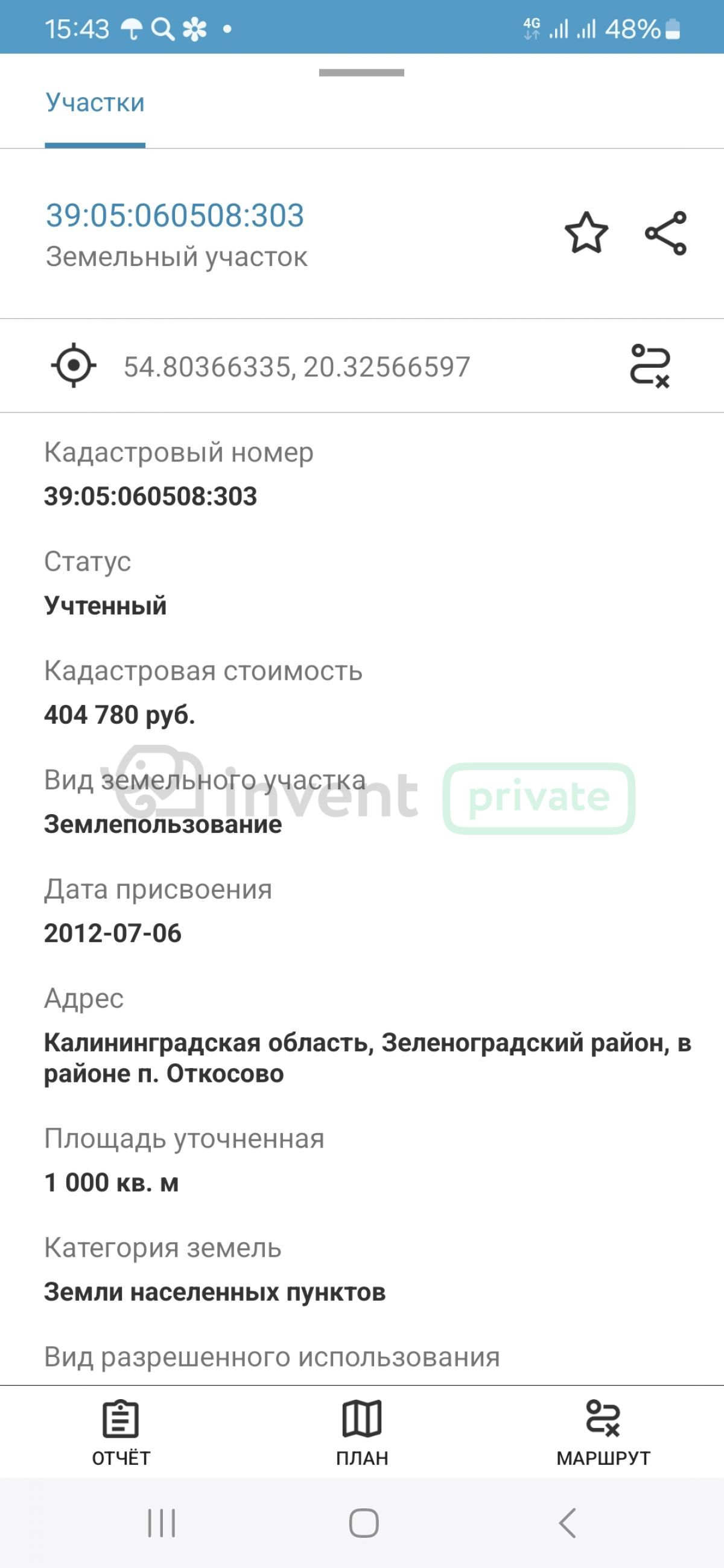The image size is (724, 1568).
Task: Open recent apps from navigation bar
Action: [x=161, y=1523]
